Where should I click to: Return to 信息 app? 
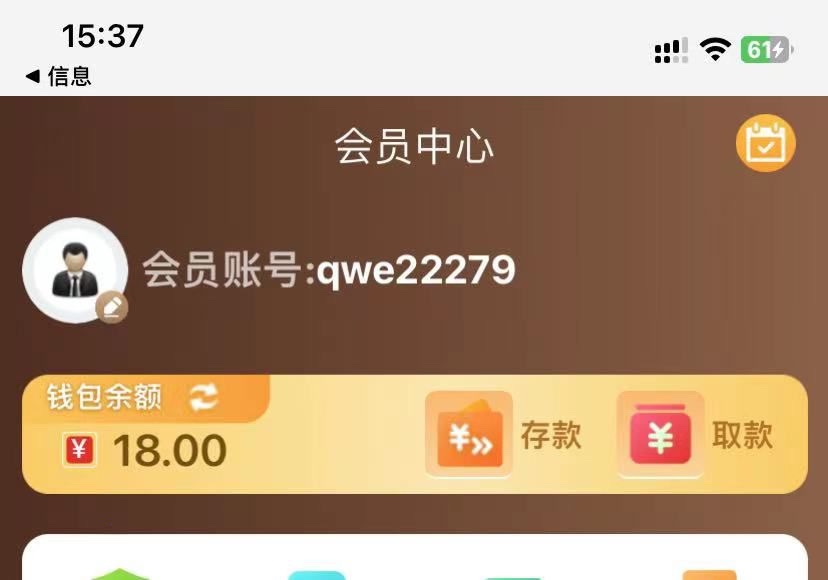coord(58,76)
